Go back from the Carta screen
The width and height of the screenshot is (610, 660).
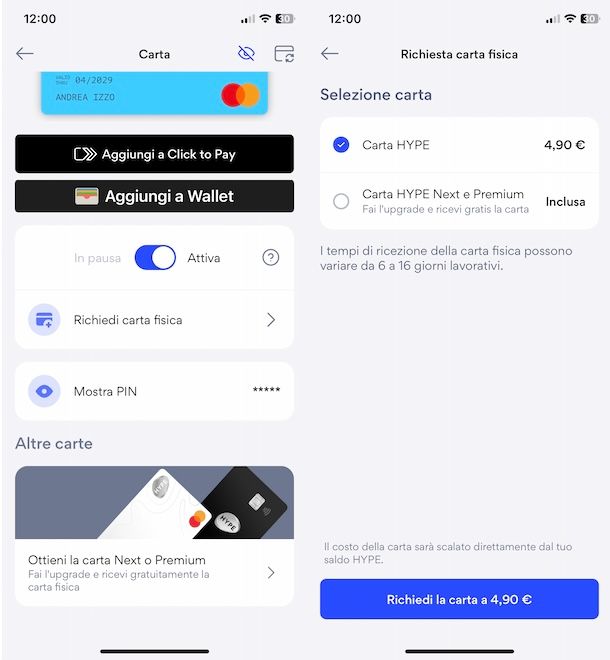coord(25,54)
